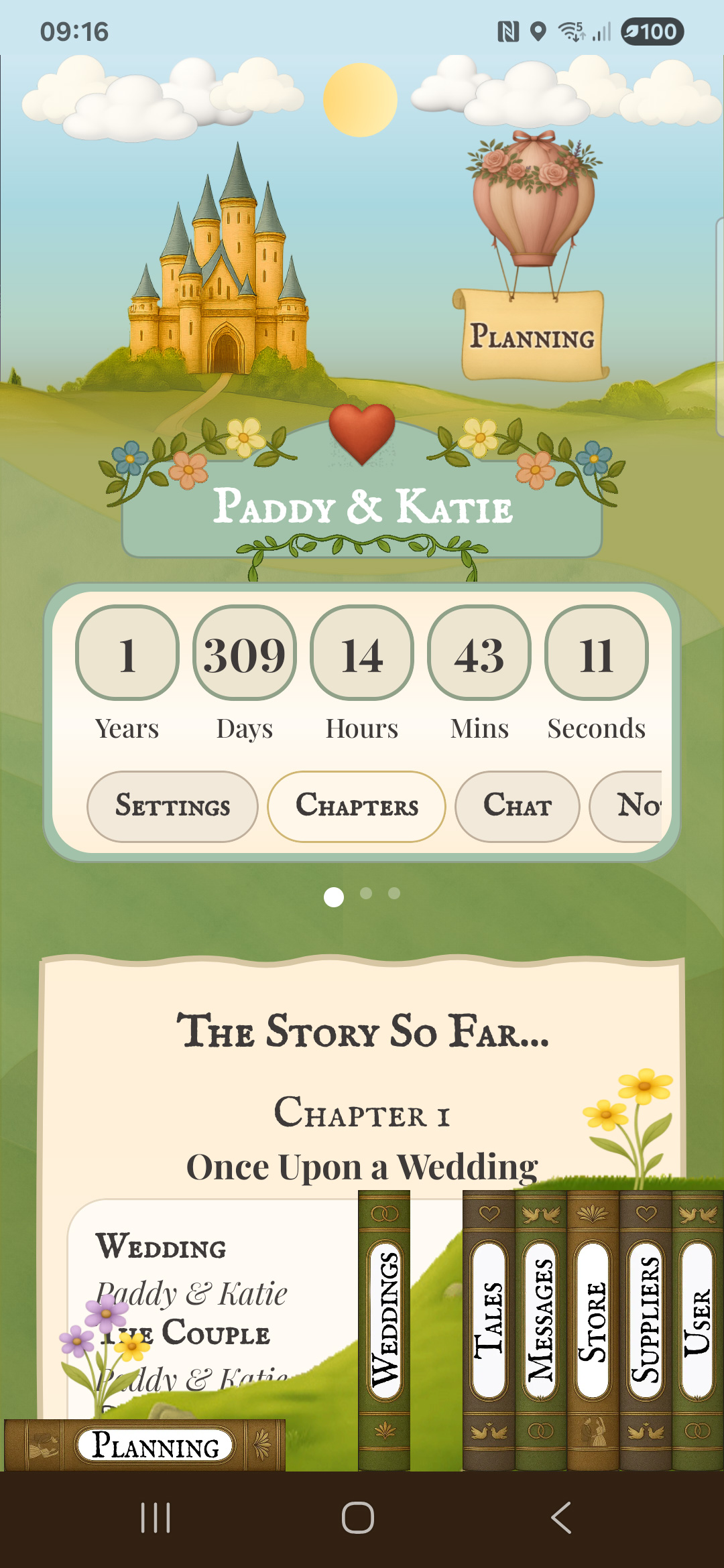Open the Chapters chip

pyautogui.click(x=357, y=806)
